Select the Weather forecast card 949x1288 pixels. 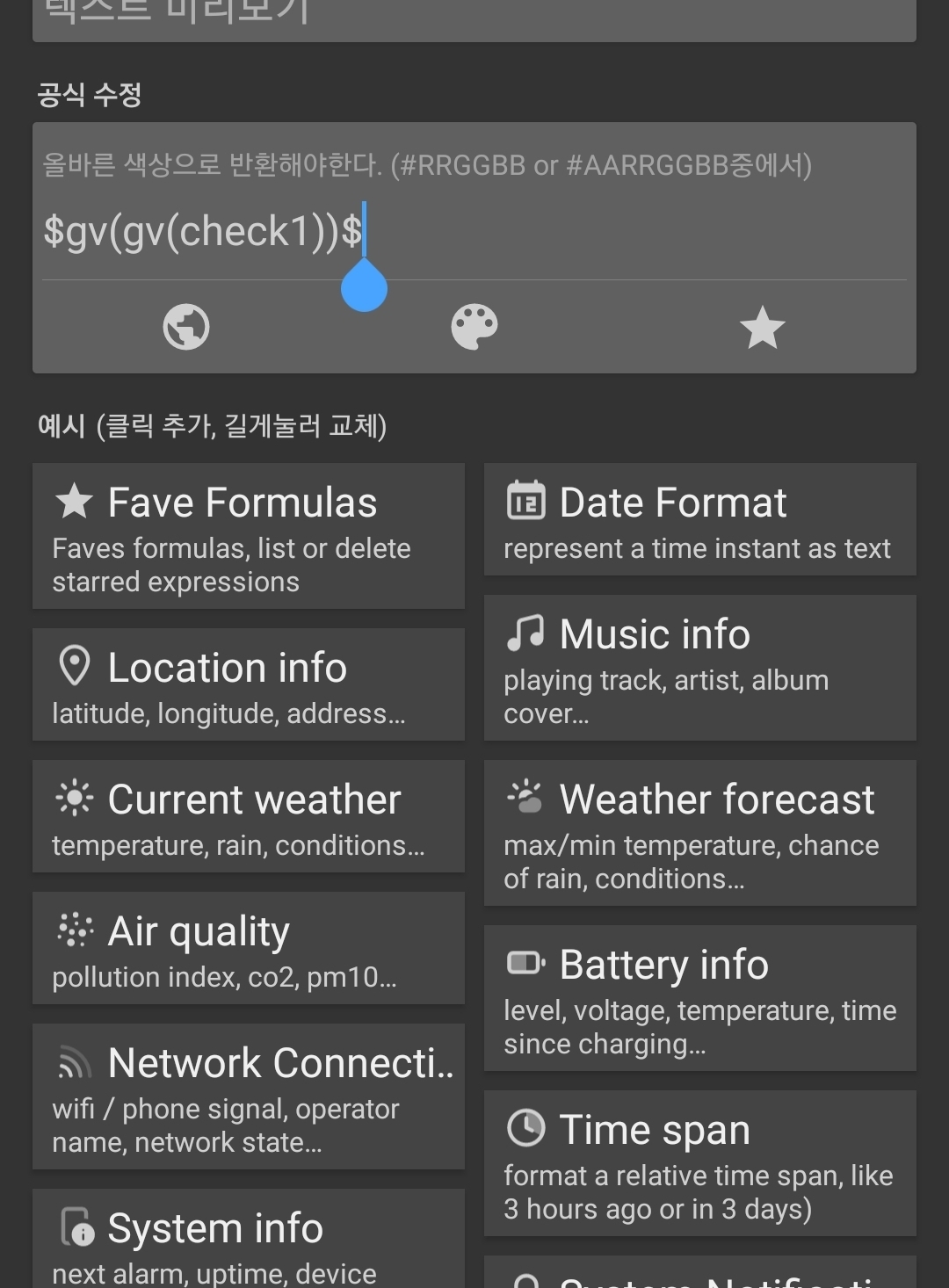point(699,833)
